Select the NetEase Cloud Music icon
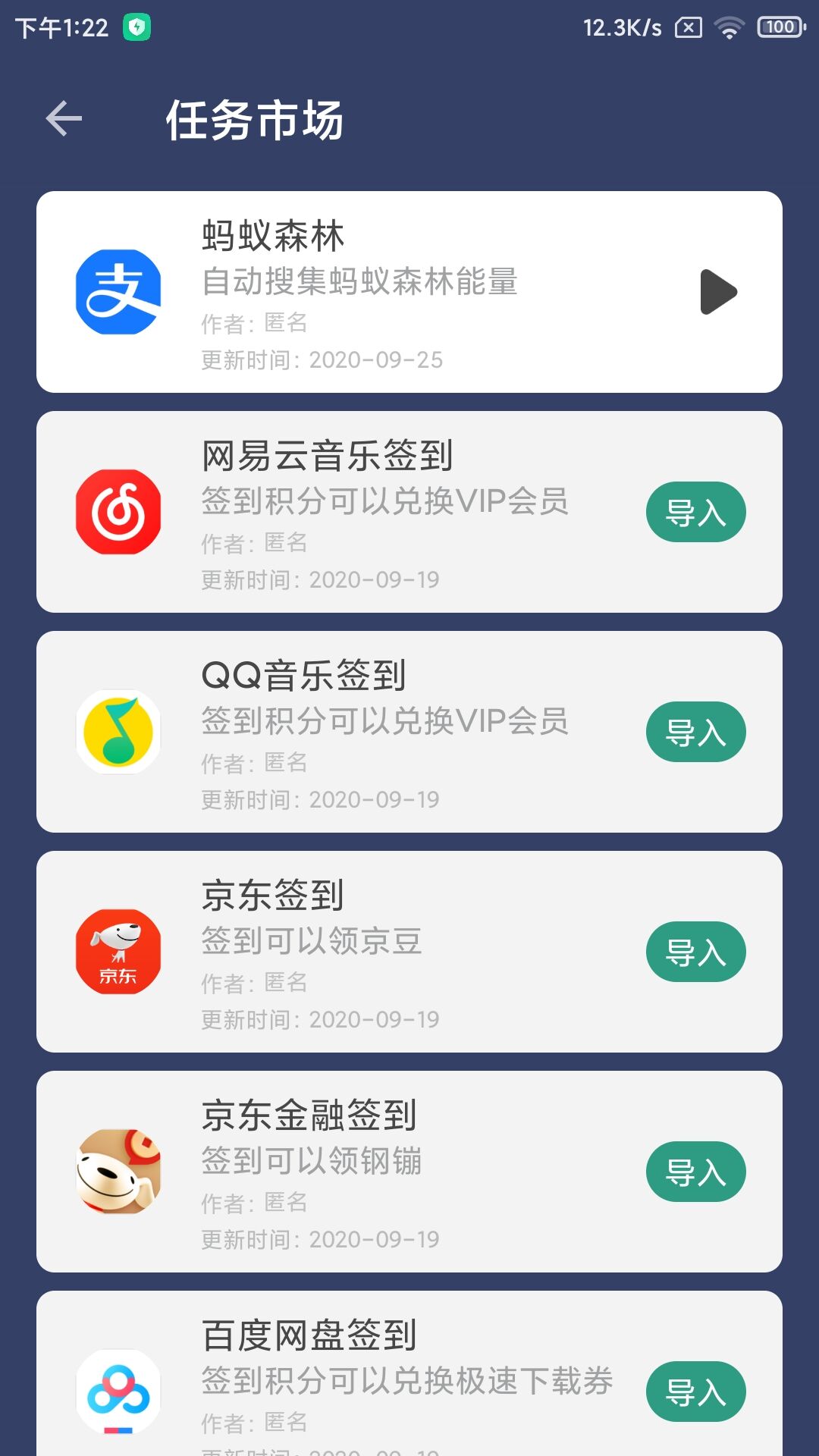Image resolution: width=819 pixels, height=1456 pixels. coord(118,512)
